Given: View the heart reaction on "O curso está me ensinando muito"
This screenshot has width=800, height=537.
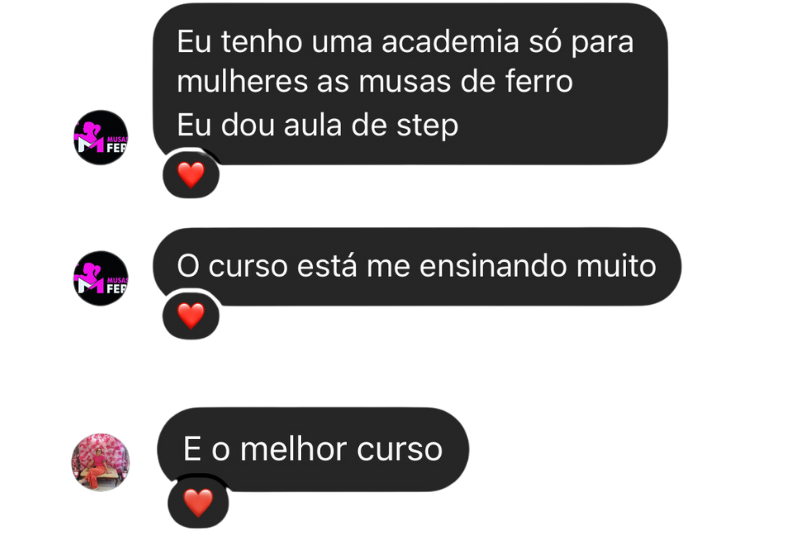Looking at the screenshot, I should (190, 316).
